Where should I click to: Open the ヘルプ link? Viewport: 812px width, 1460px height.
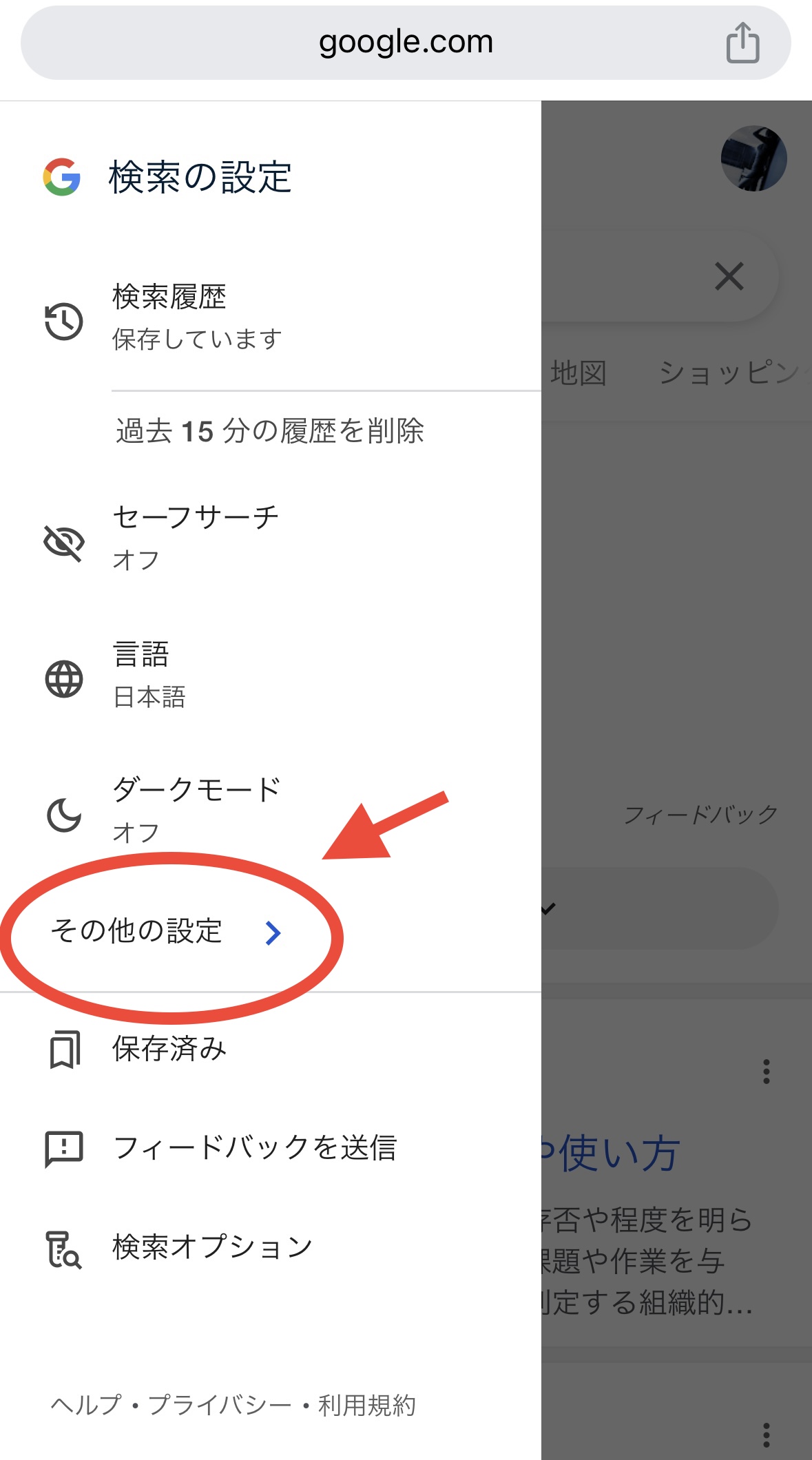pyautogui.click(x=86, y=1405)
